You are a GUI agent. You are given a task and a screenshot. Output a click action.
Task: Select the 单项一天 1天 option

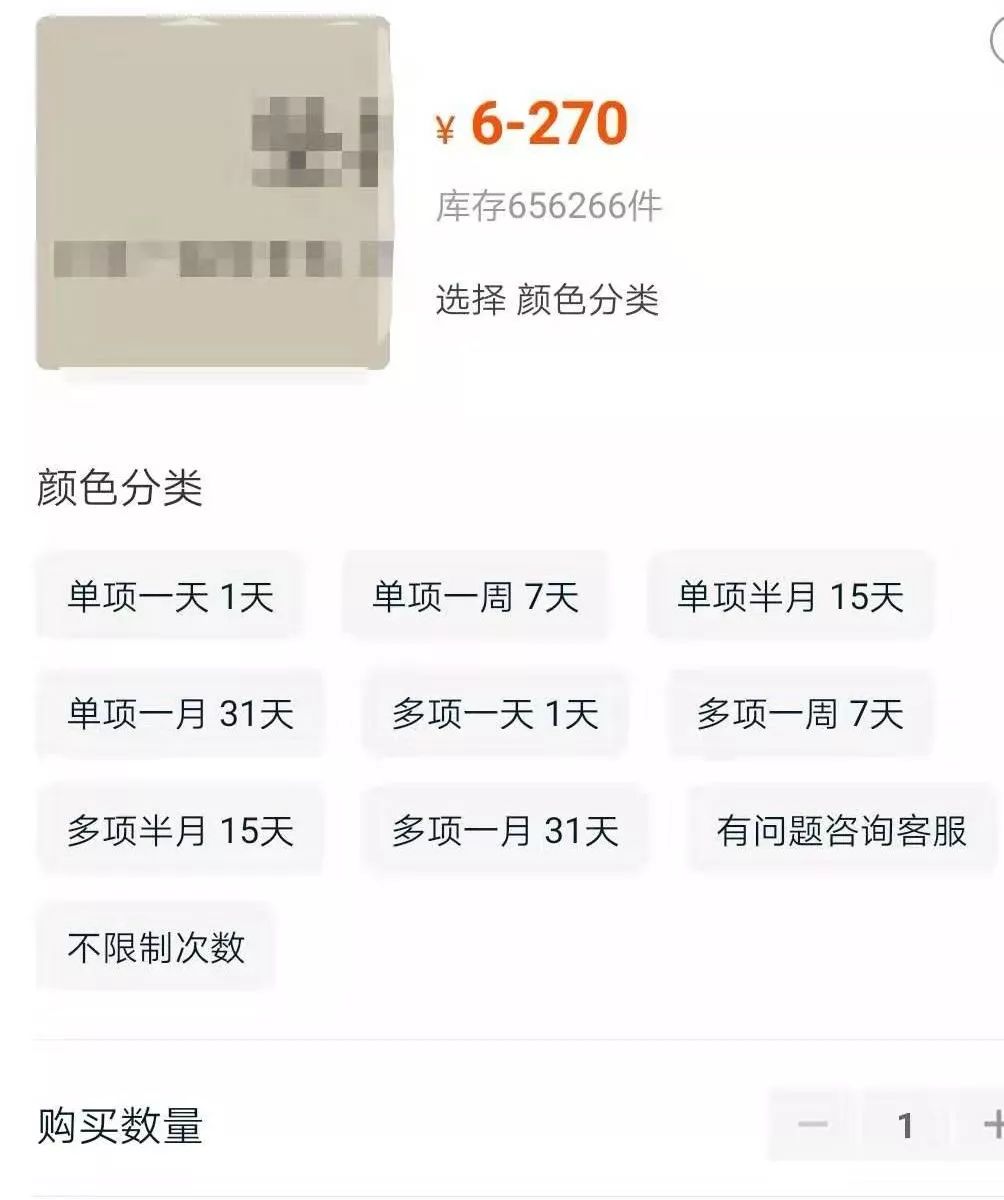tap(170, 597)
